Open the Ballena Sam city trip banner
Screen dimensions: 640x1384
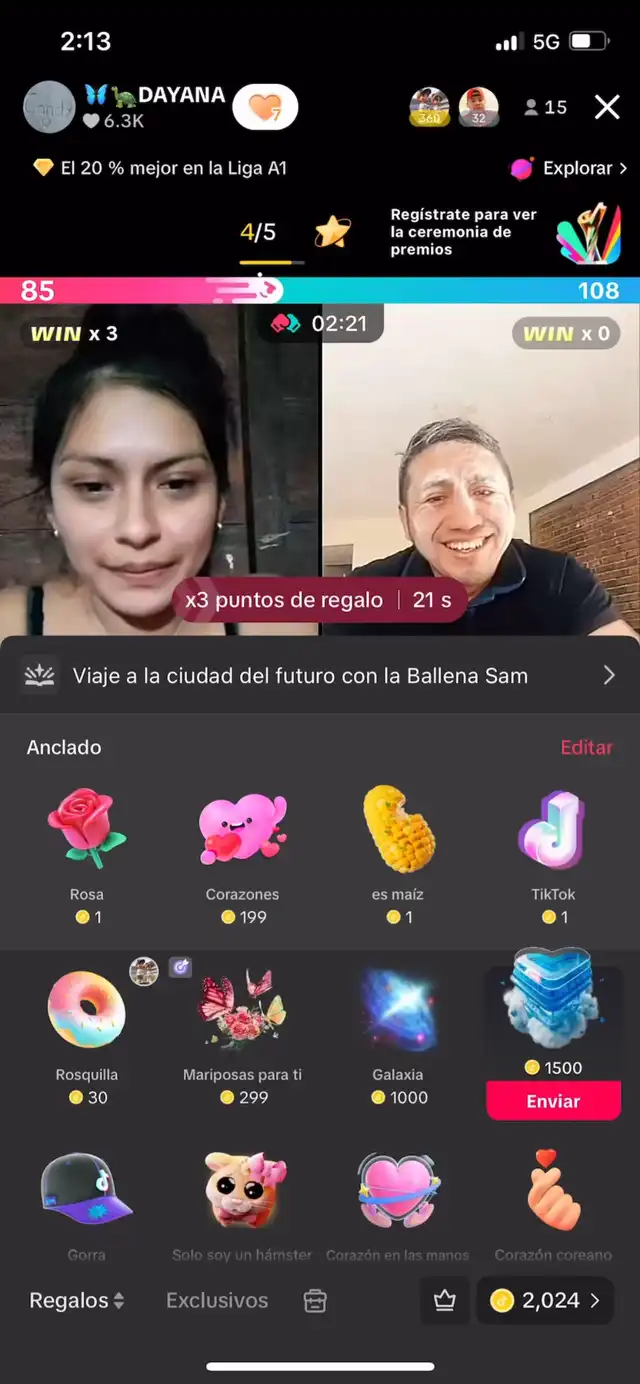(320, 676)
